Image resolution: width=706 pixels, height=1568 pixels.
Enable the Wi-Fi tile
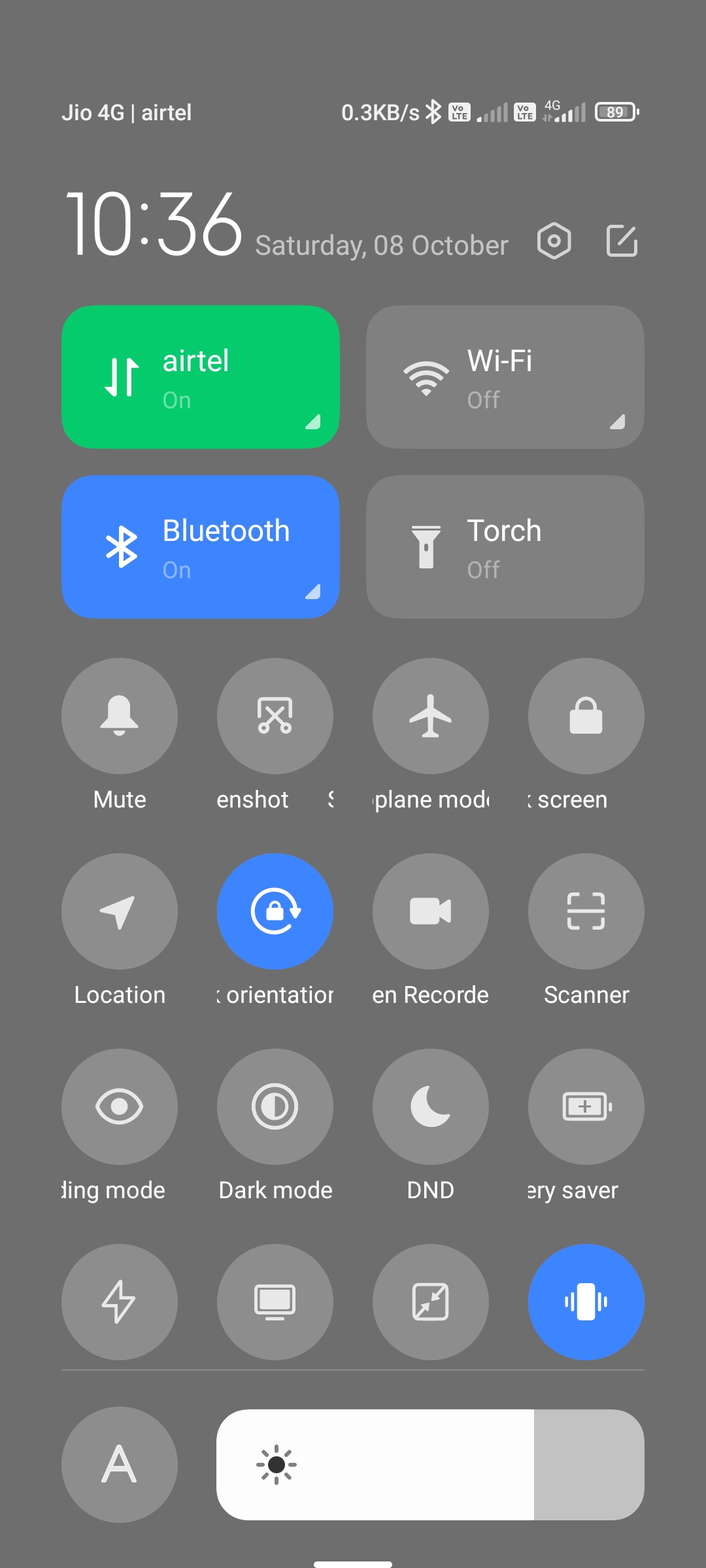[x=505, y=377]
